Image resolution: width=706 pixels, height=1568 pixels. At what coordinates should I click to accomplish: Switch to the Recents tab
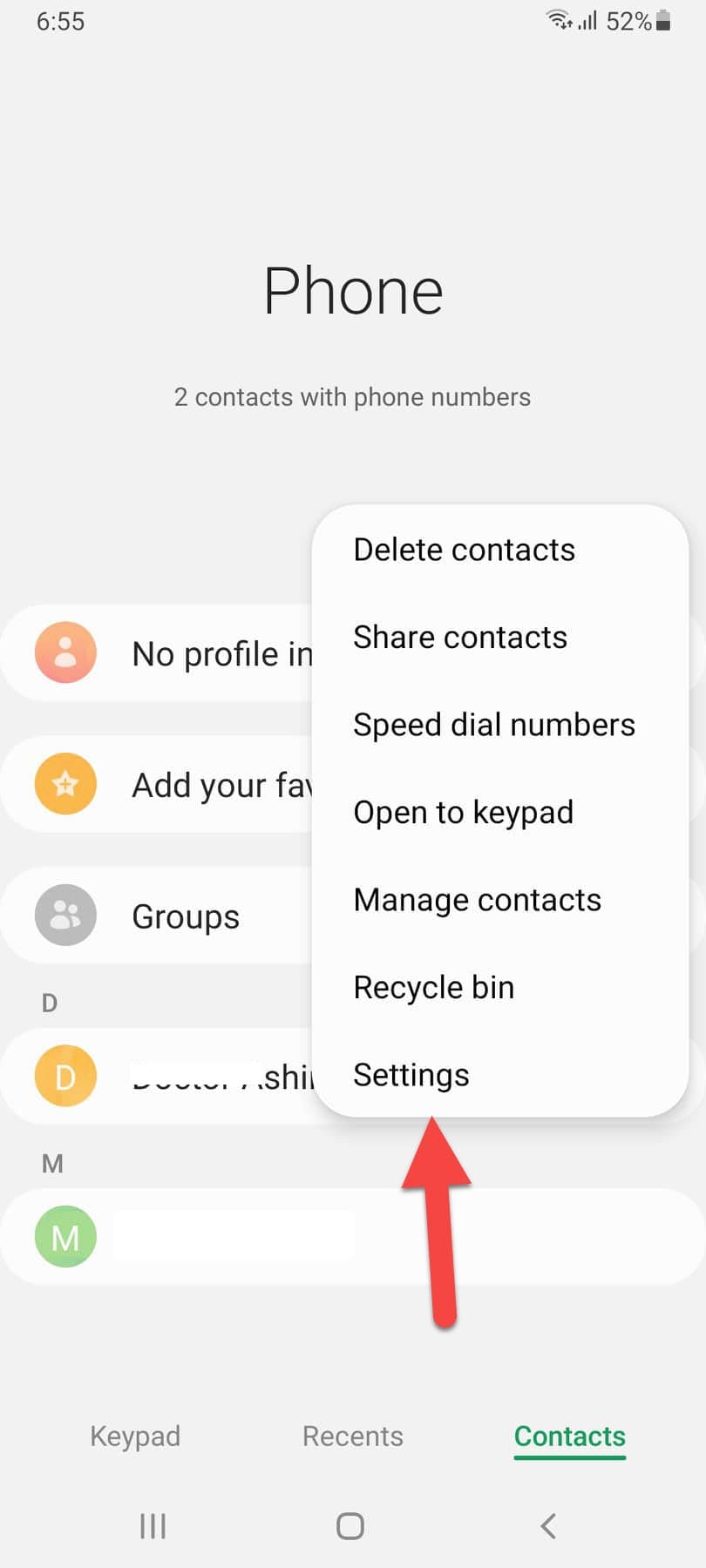353,1436
